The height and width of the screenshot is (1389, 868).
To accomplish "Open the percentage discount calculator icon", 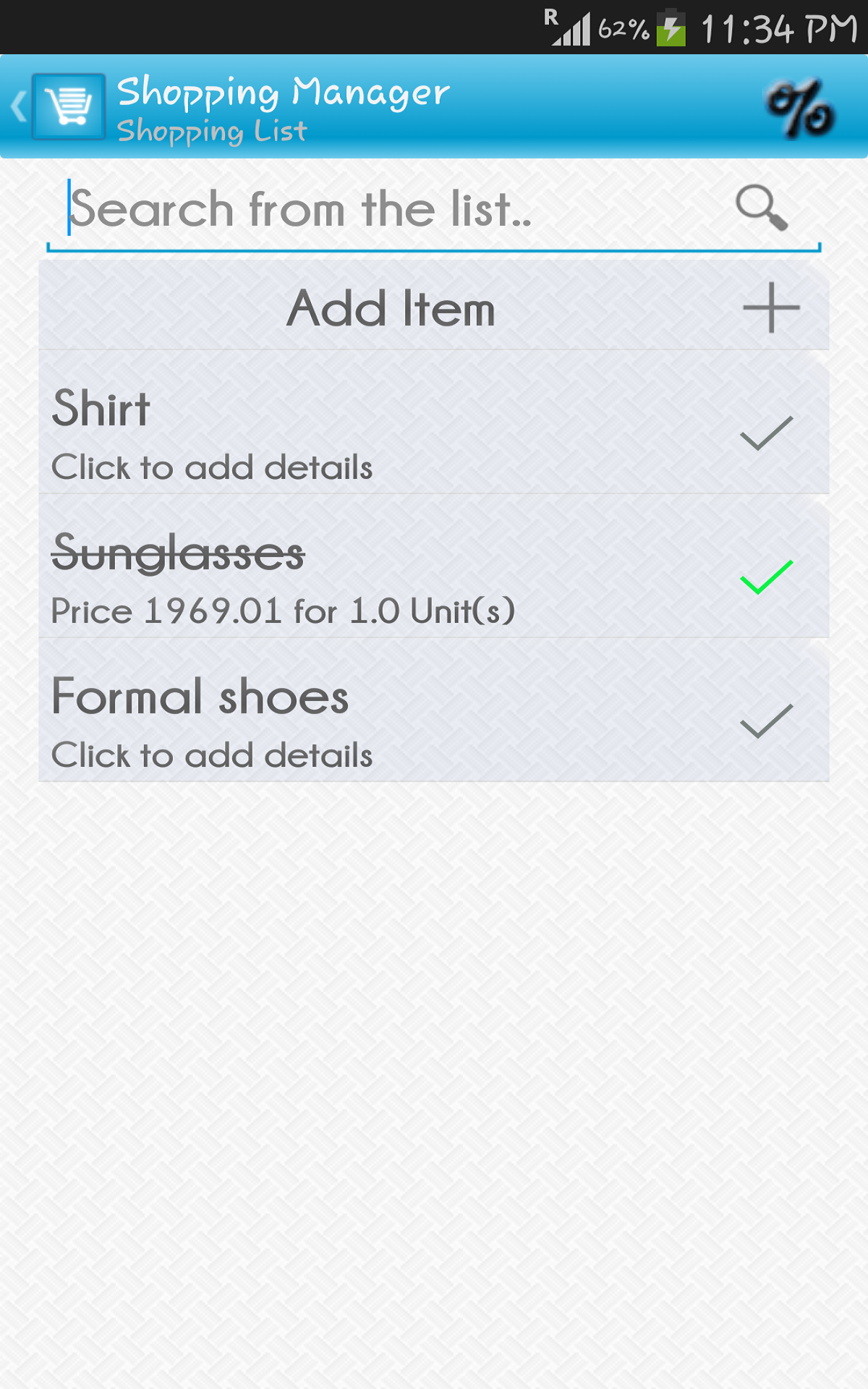I will (800, 106).
